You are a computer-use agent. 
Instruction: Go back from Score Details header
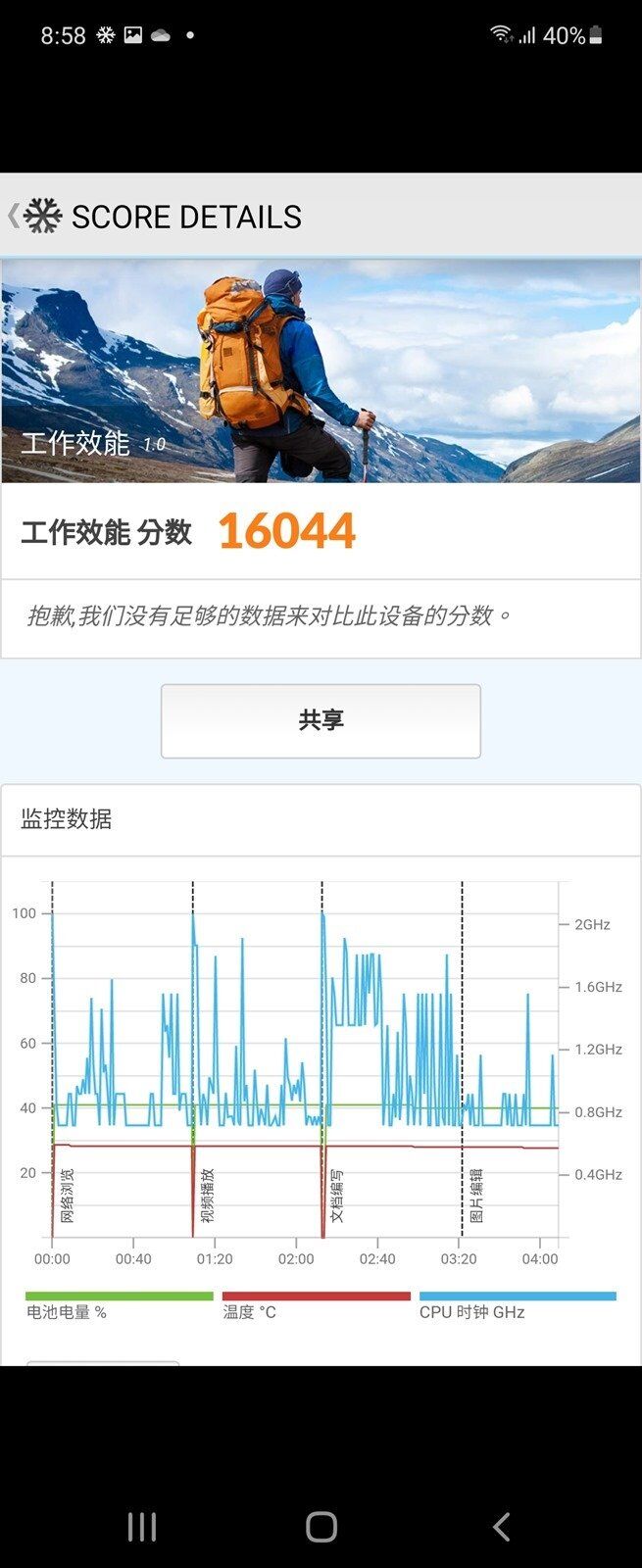[x=14, y=216]
